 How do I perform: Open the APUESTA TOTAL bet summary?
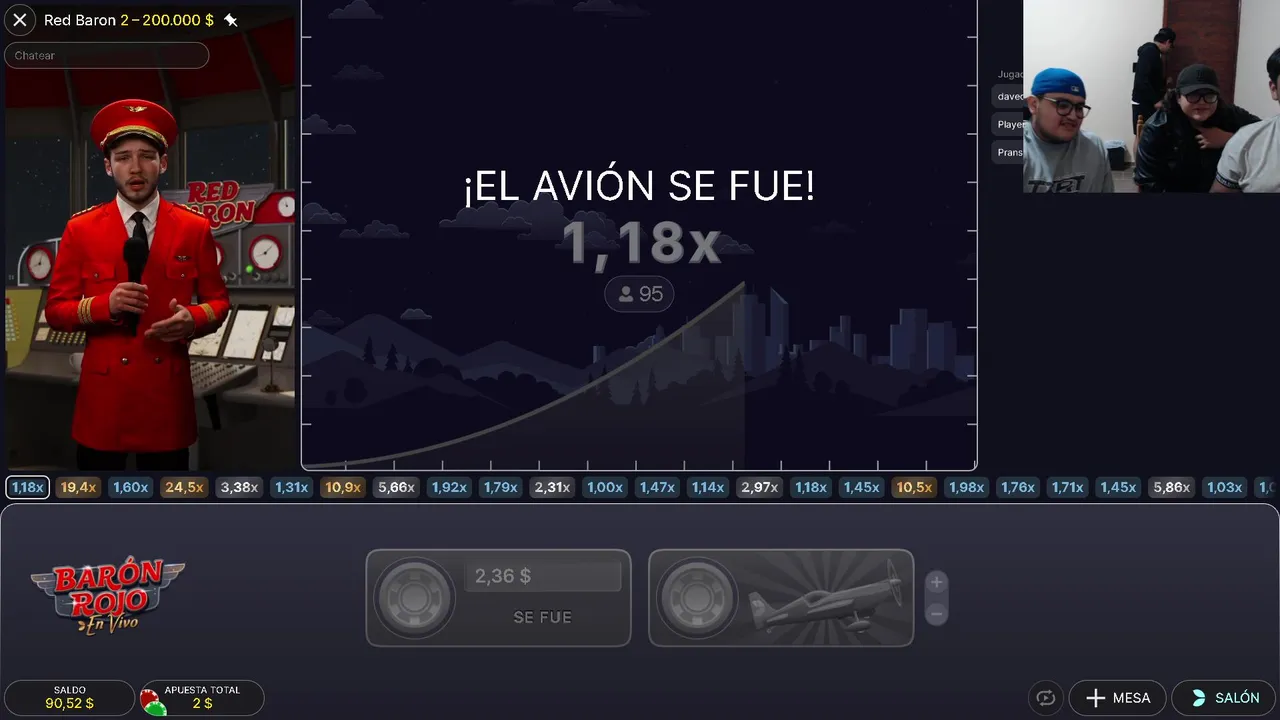pyautogui.click(x=202, y=697)
